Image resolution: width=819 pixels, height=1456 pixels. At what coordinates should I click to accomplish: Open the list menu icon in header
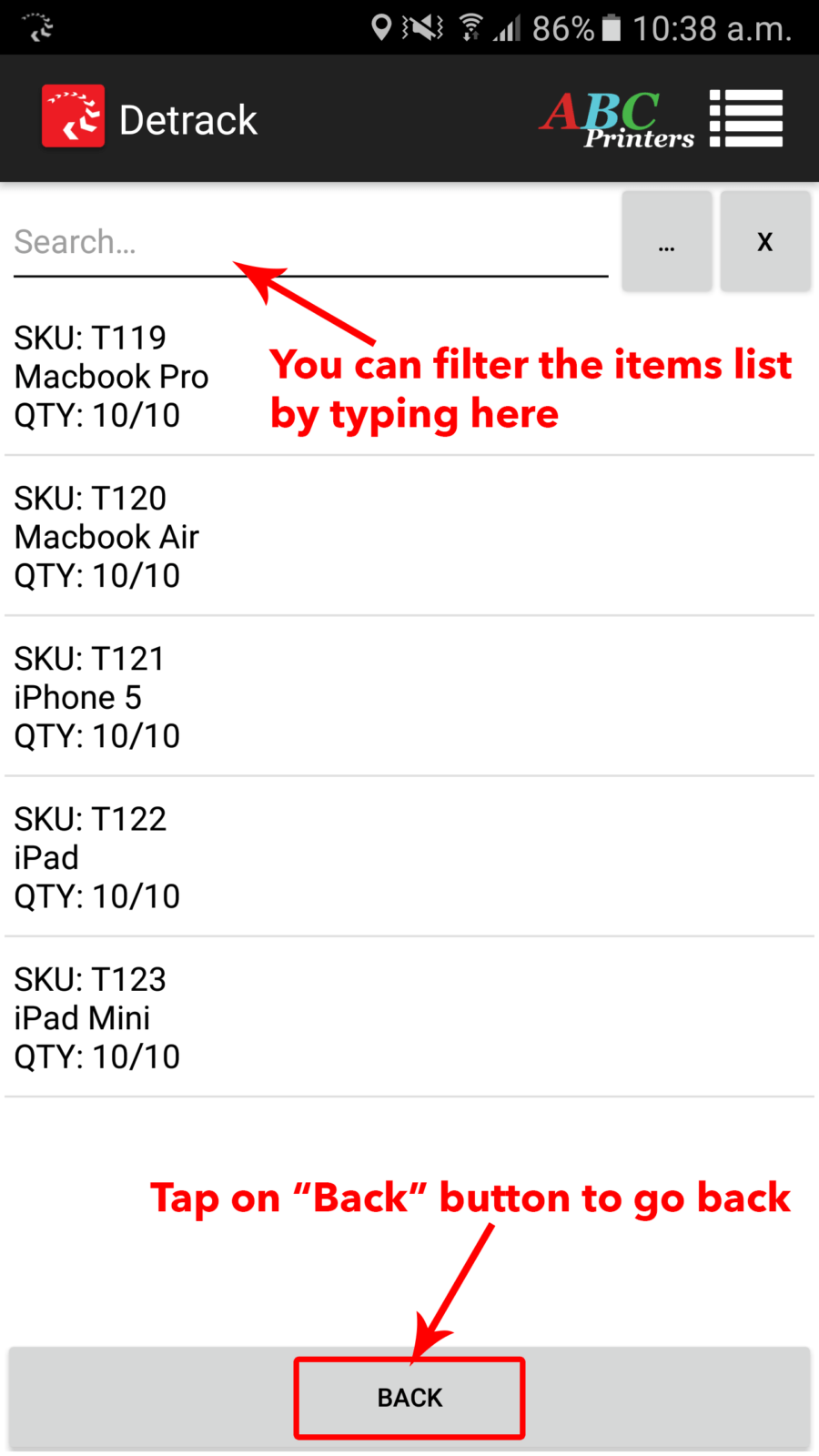pyautogui.click(x=746, y=118)
